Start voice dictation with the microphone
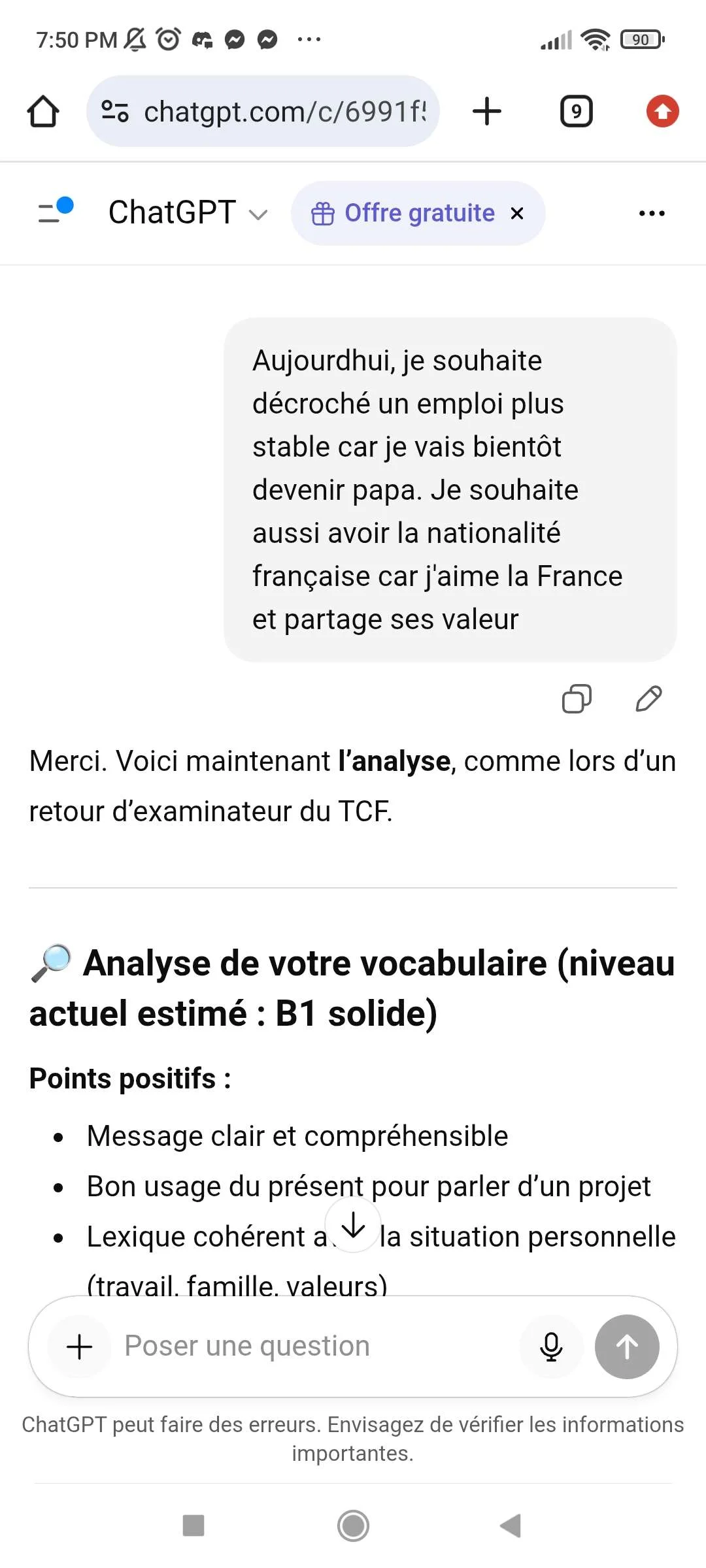The width and height of the screenshot is (706, 1568). click(551, 1347)
